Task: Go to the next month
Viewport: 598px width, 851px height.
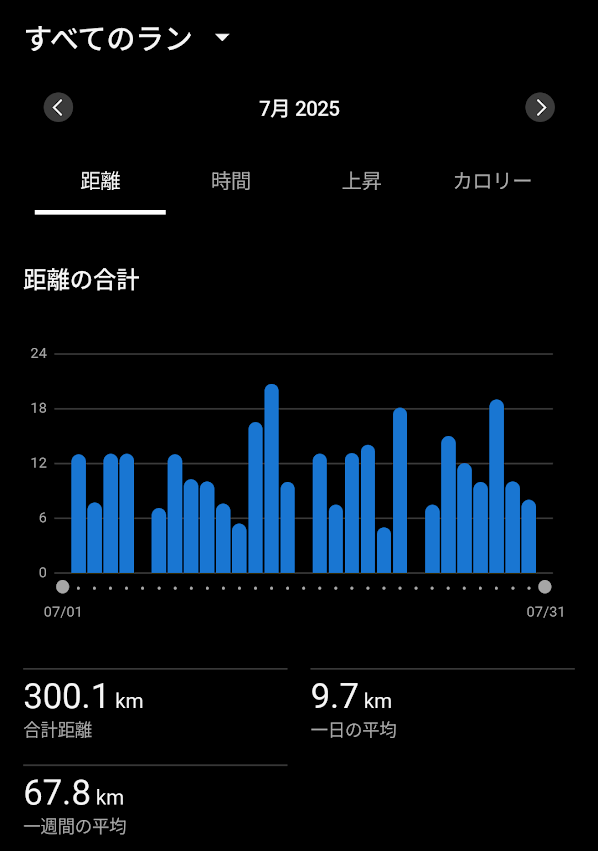Action: pos(540,107)
